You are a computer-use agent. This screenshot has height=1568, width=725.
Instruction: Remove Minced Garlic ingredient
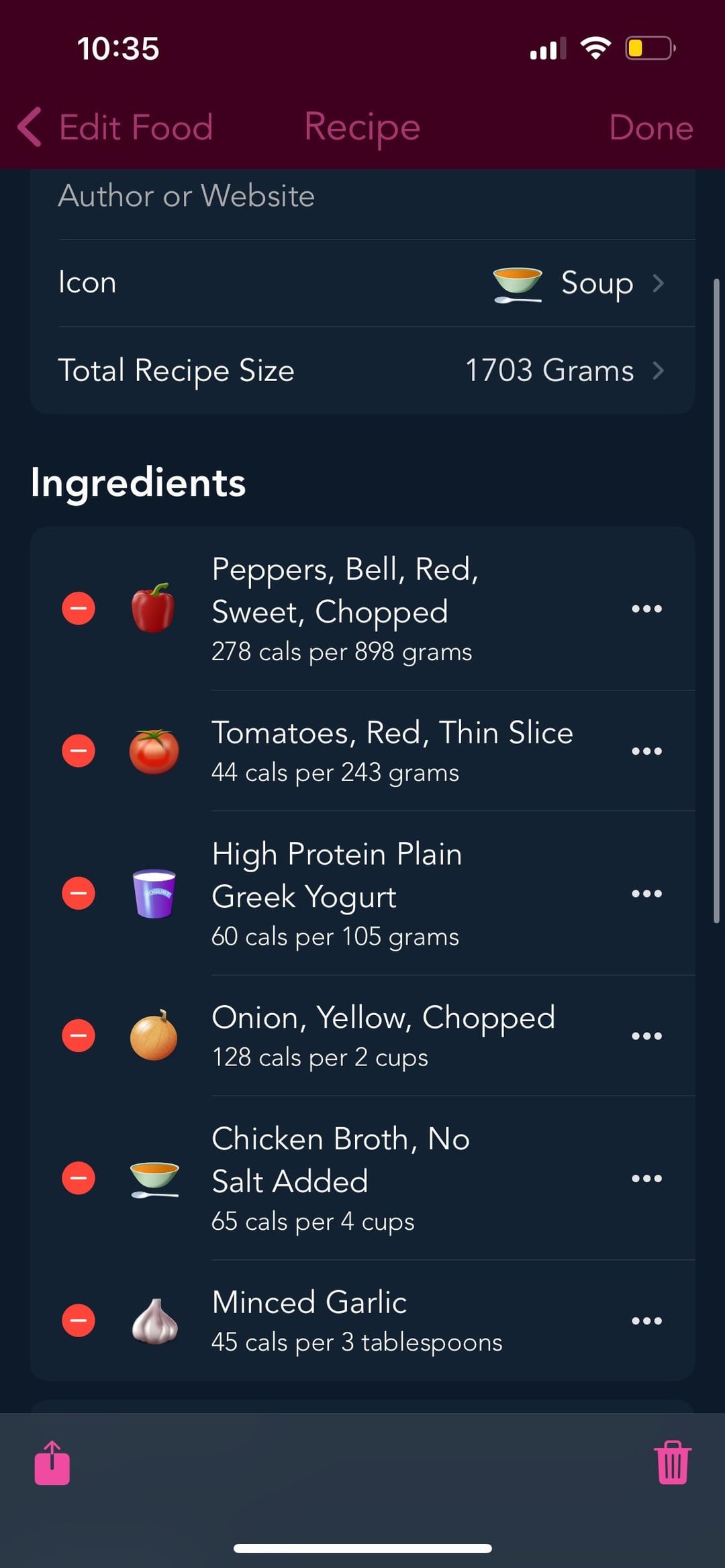[79, 1320]
